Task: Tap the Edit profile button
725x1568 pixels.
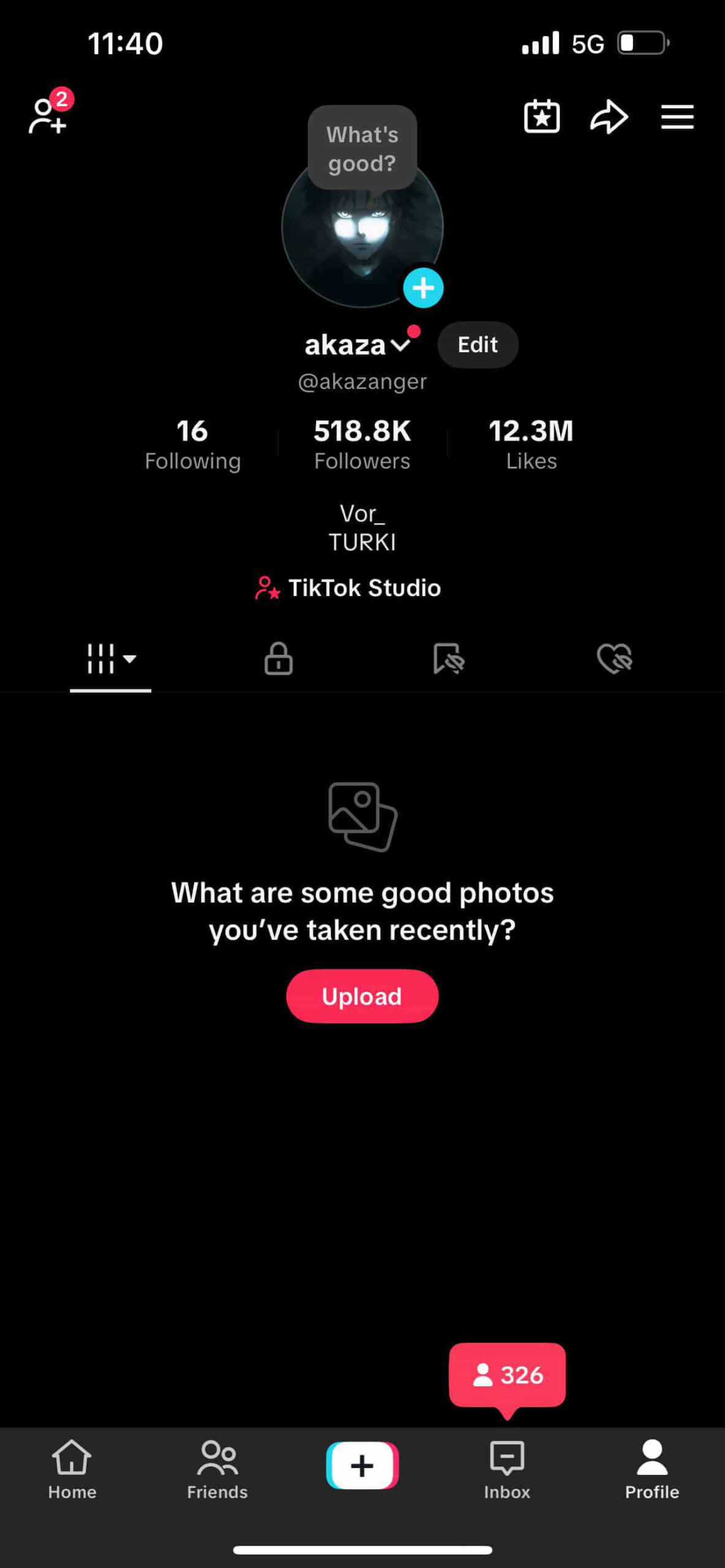Action: pos(477,345)
